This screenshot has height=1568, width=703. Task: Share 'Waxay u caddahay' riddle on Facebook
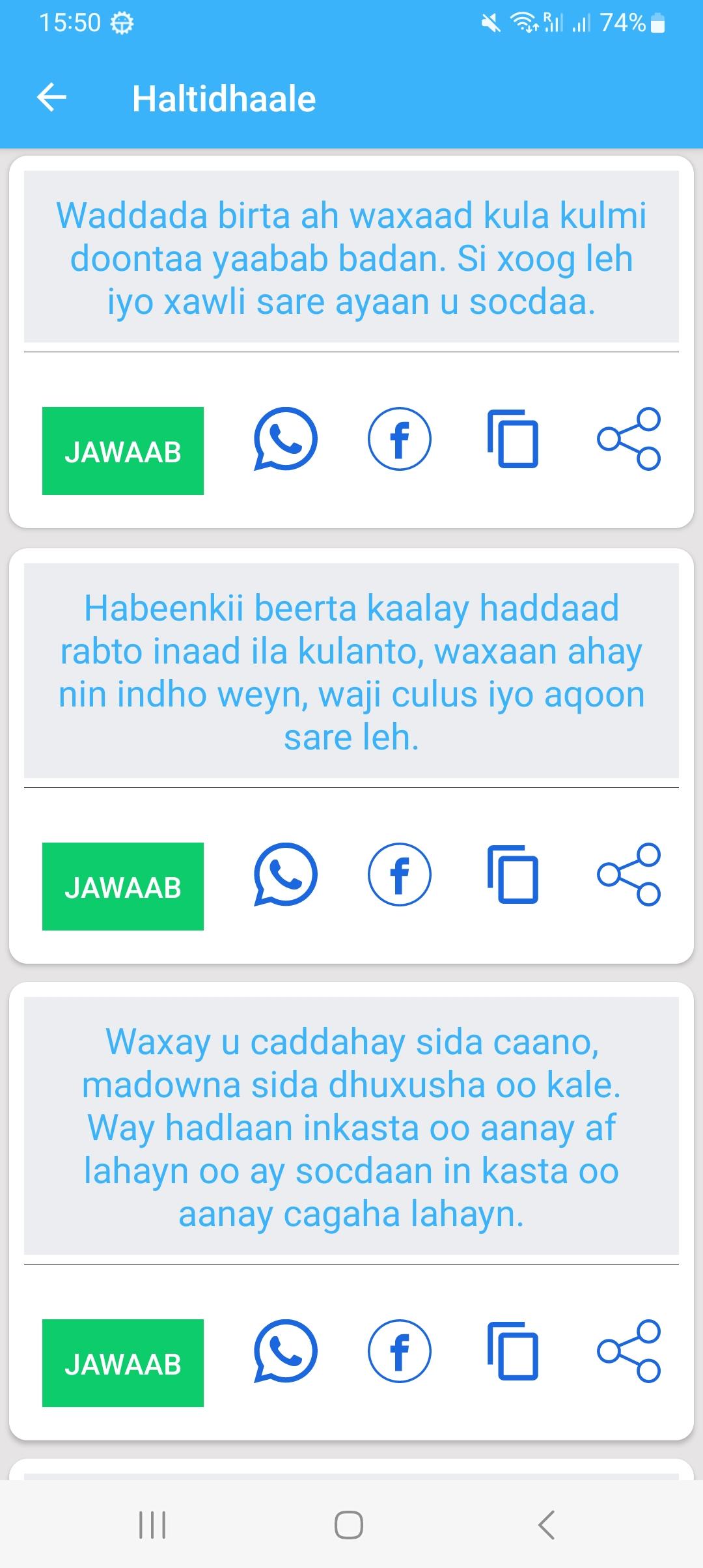click(400, 1351)
